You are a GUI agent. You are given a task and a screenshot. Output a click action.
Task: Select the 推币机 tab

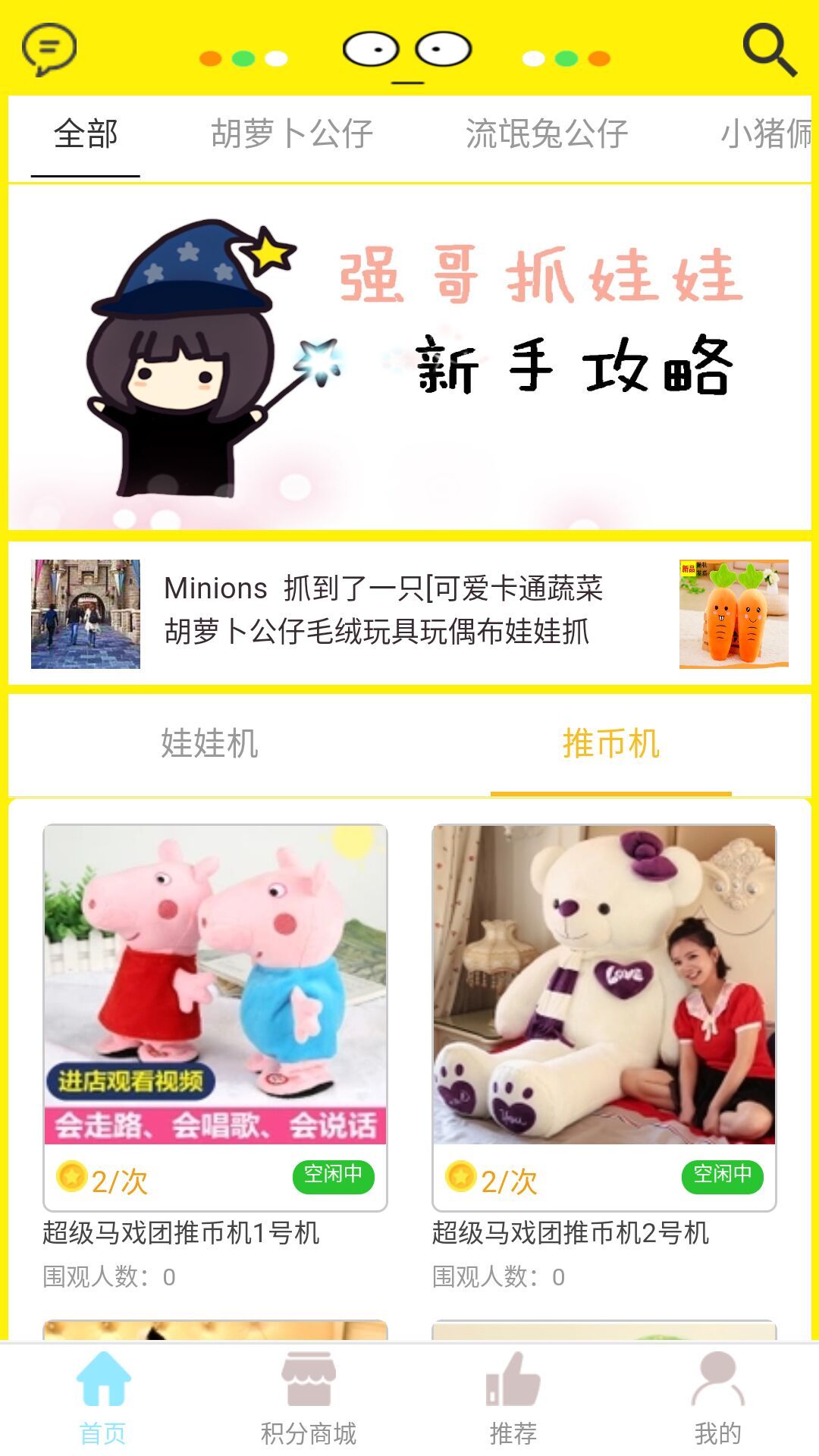[610, 743]
